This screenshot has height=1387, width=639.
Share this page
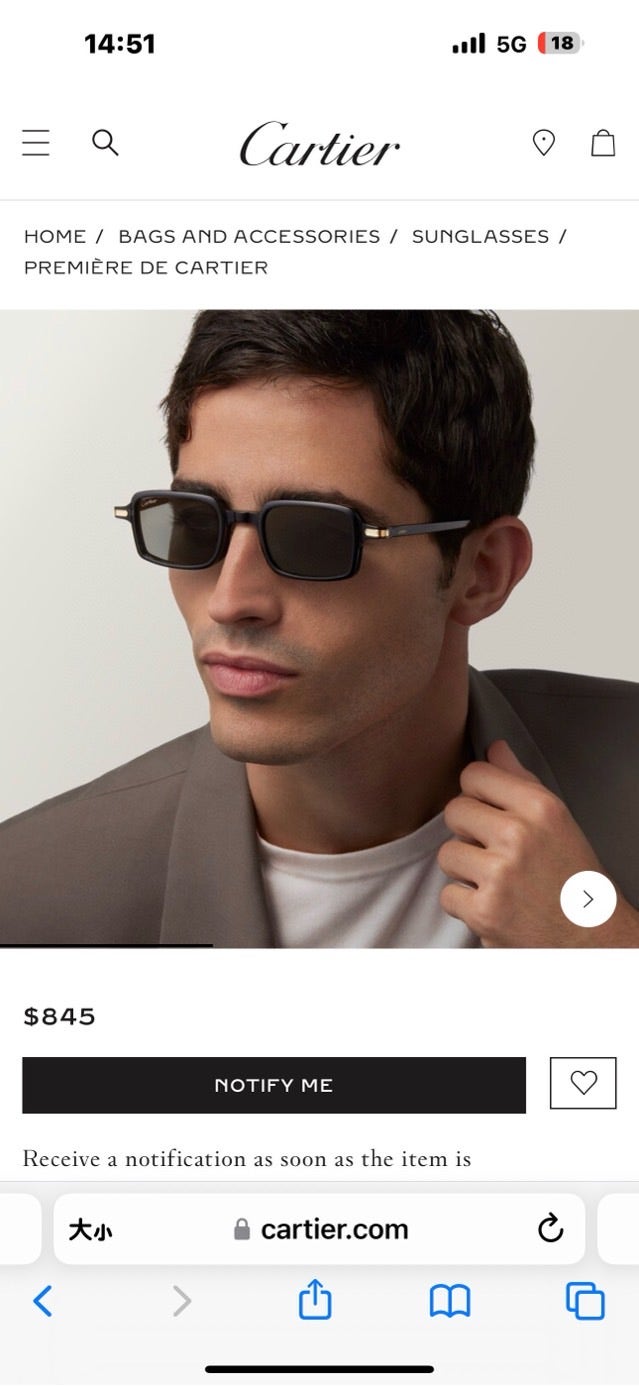click(315, 1301)
